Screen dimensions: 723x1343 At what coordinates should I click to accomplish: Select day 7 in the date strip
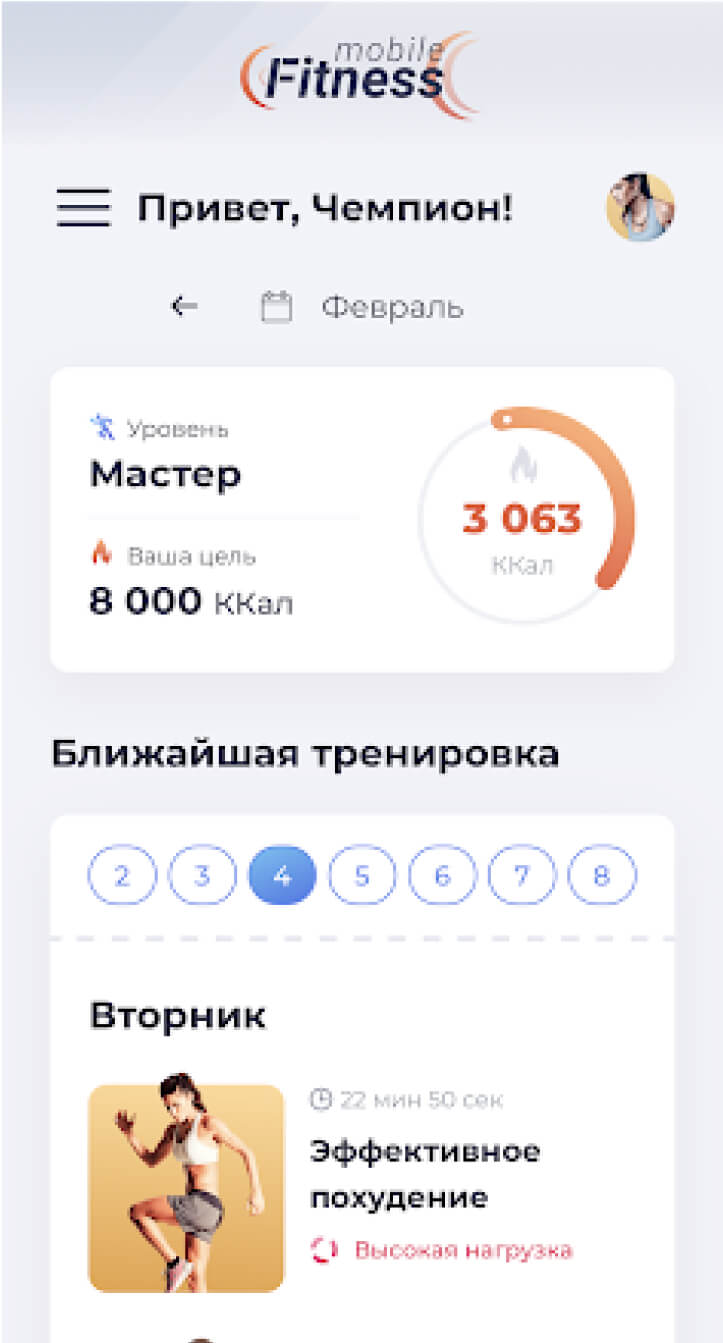point(521,877)
